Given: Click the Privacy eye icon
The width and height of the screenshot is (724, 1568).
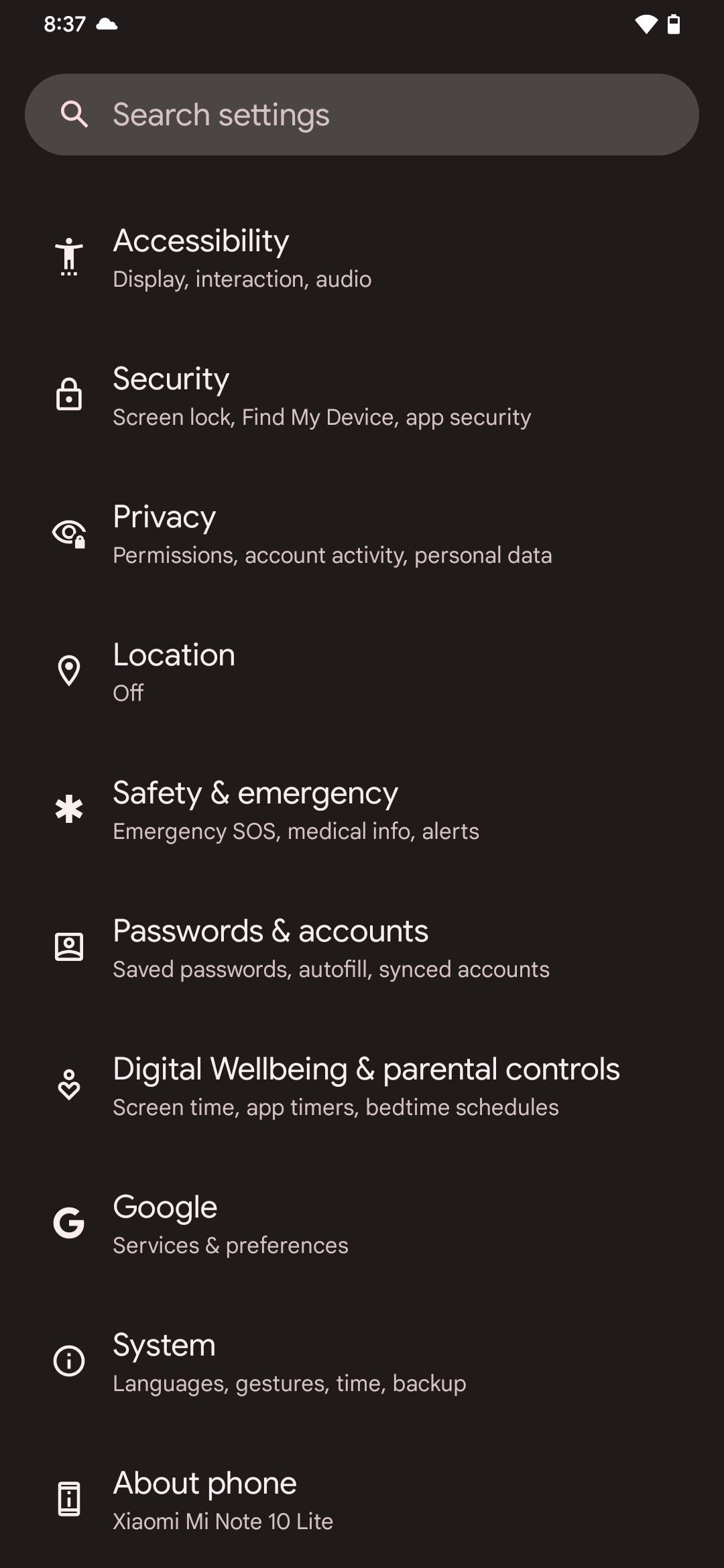Looking at the screenshot, I should point(69,534).
